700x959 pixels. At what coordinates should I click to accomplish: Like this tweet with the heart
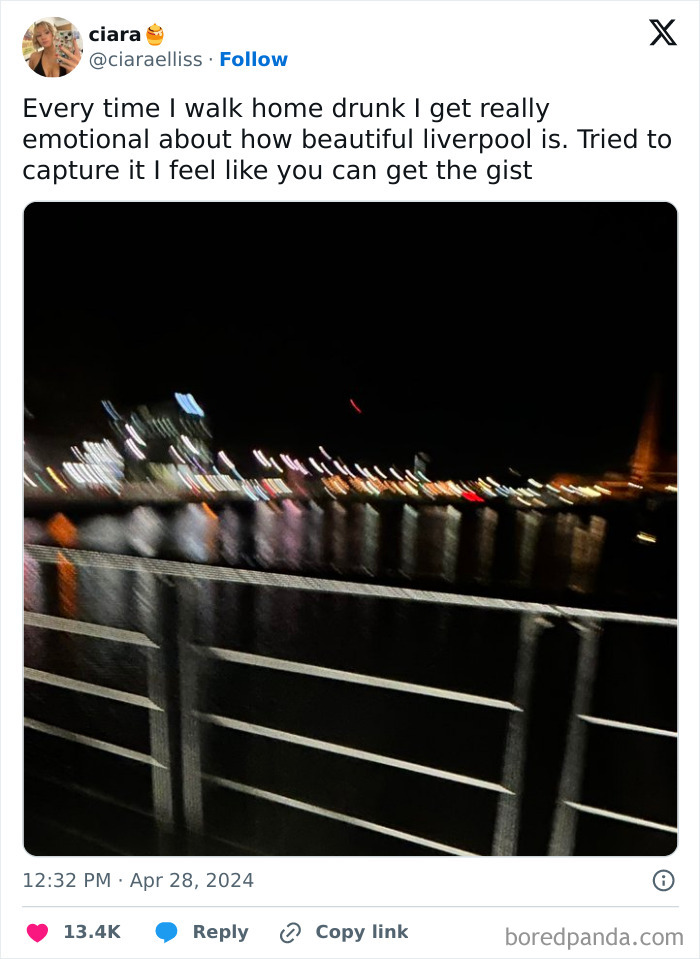[37, 932]
